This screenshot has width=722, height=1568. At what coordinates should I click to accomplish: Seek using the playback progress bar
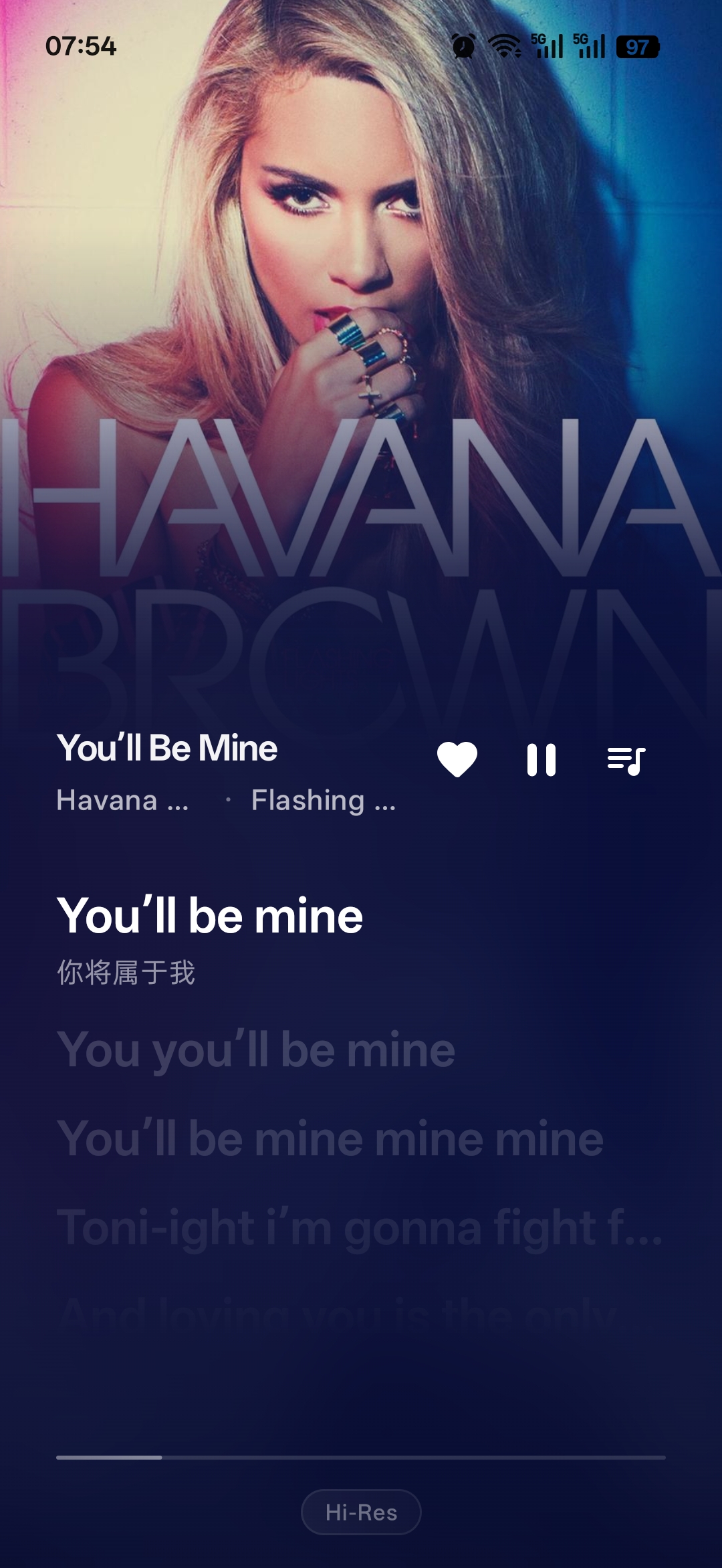click(361, 1457)
